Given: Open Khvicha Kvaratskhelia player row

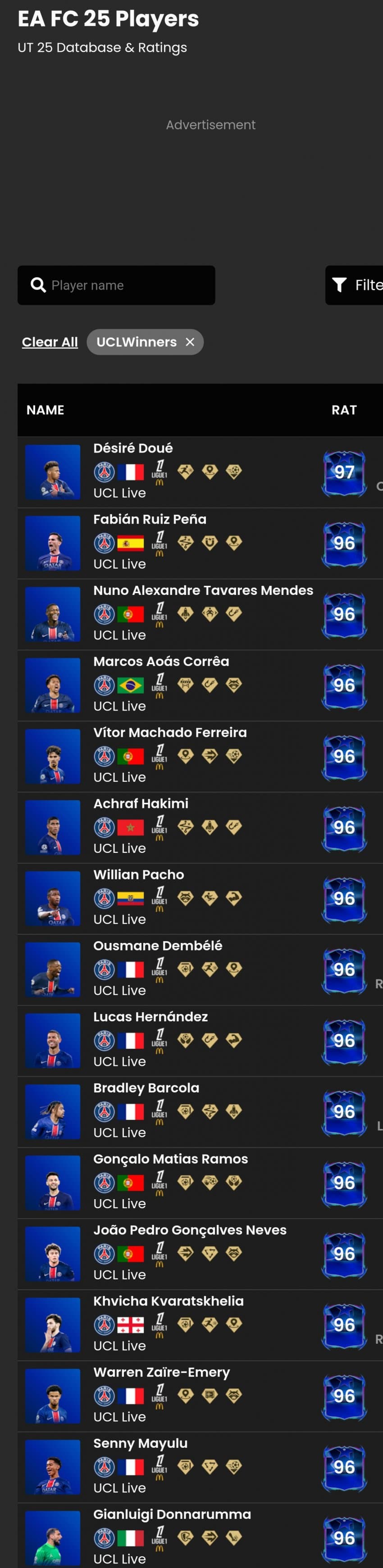Looking at the screenshot, I should tap(168, 1301).
